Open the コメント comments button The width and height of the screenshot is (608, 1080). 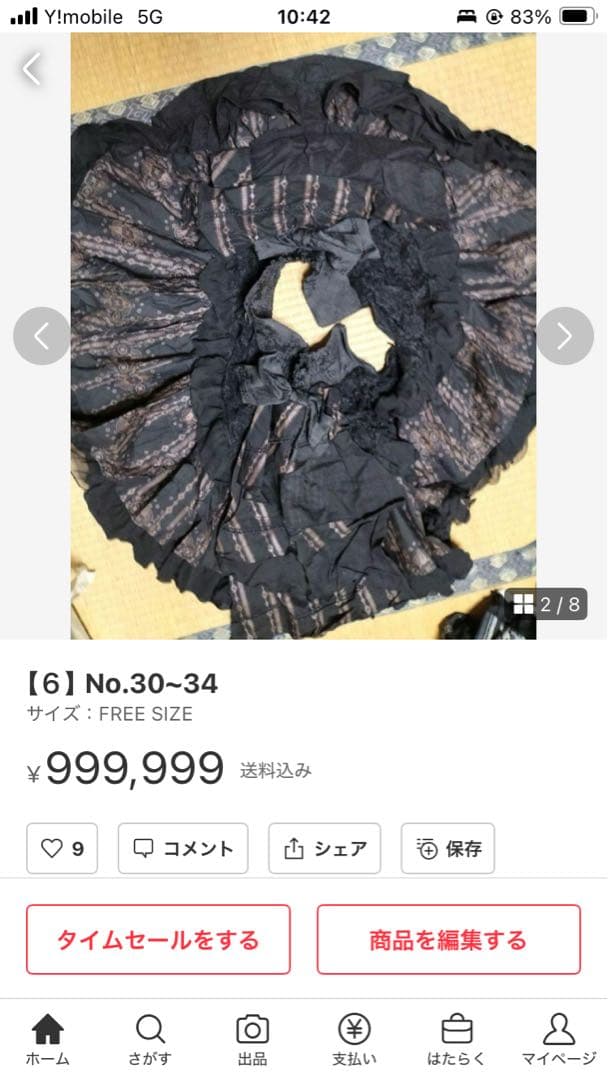[183, 849]
